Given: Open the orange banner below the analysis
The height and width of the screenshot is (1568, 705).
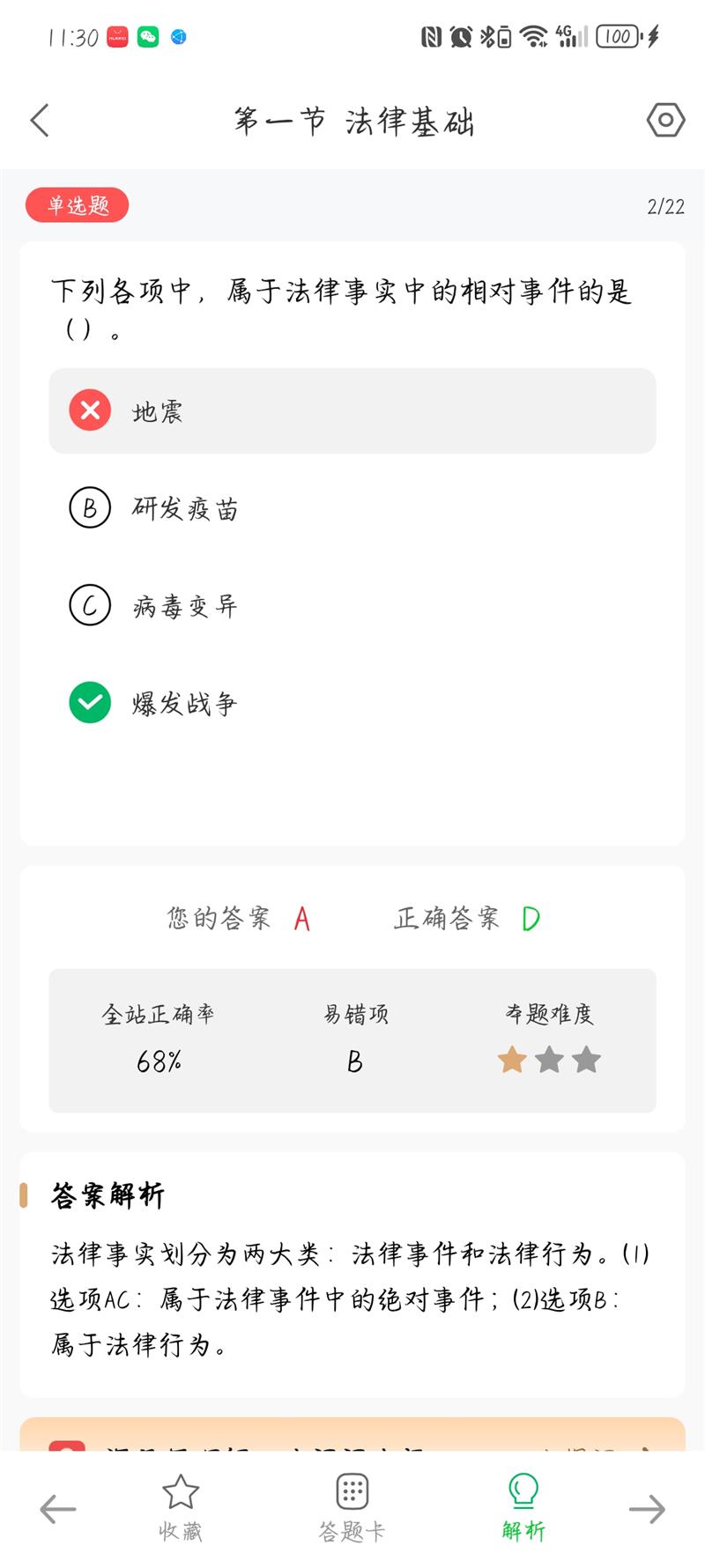Looking at the screenshot, I should pyautogui.click(x=352, y=1434).
